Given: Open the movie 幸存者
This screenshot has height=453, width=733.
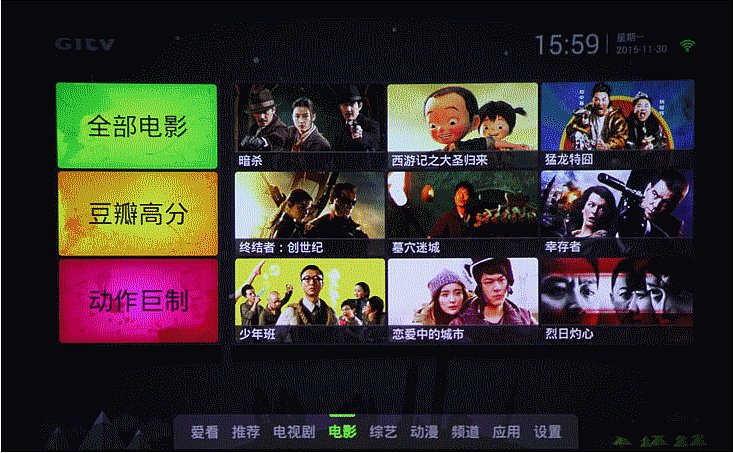Looking at the screenshot, I should (x=617, y=212).
